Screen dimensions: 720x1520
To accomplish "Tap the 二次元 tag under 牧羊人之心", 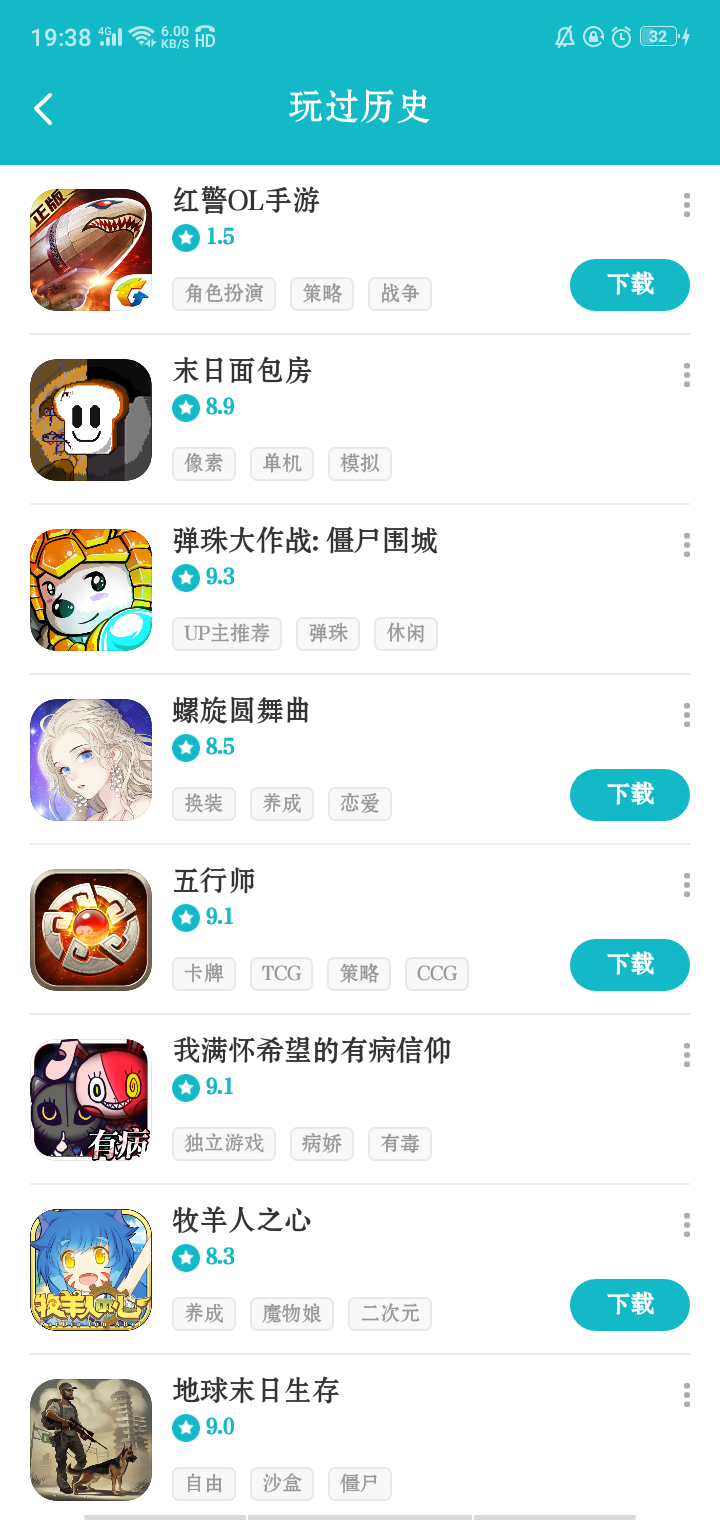I will (x=390, y=1314).
